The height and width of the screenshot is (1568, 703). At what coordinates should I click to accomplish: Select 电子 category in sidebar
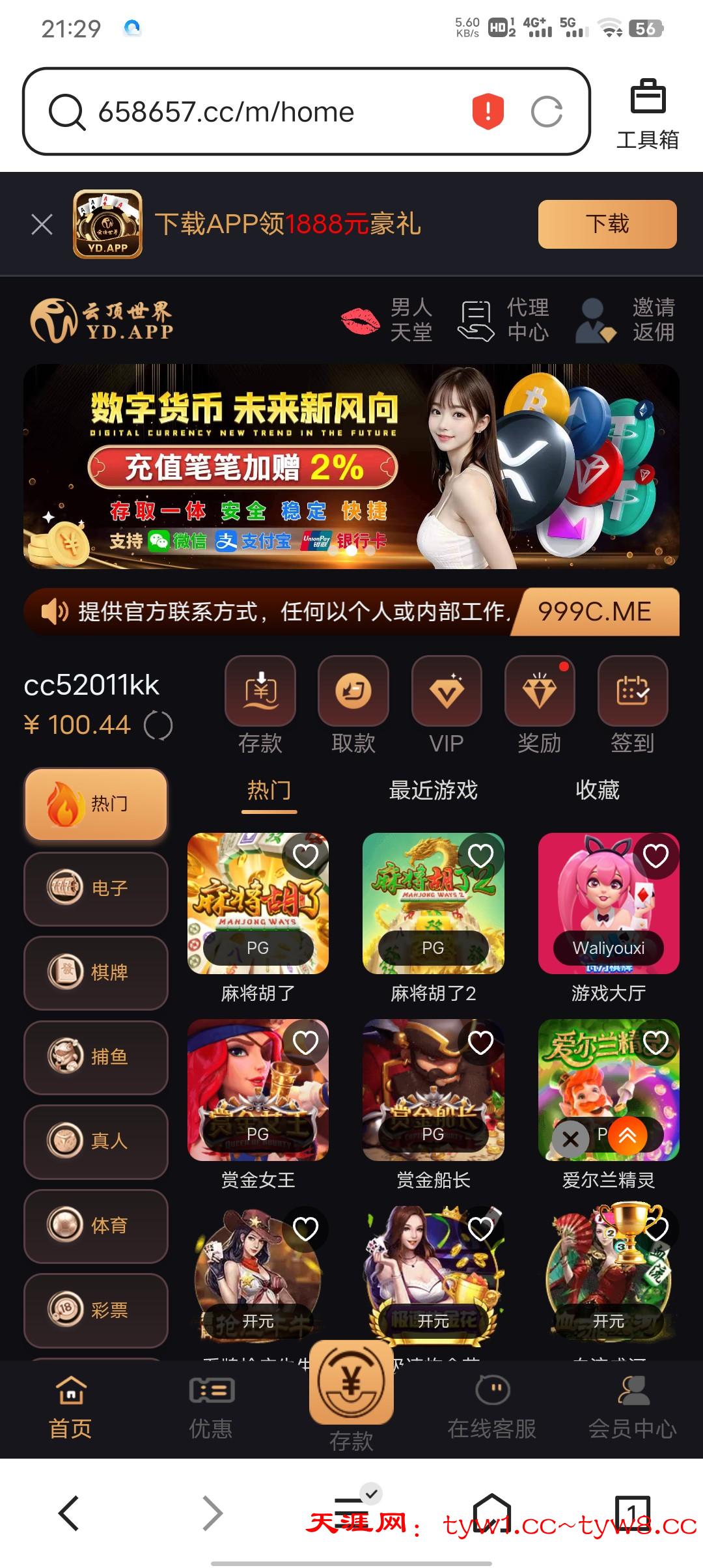(x=96, y=888)
